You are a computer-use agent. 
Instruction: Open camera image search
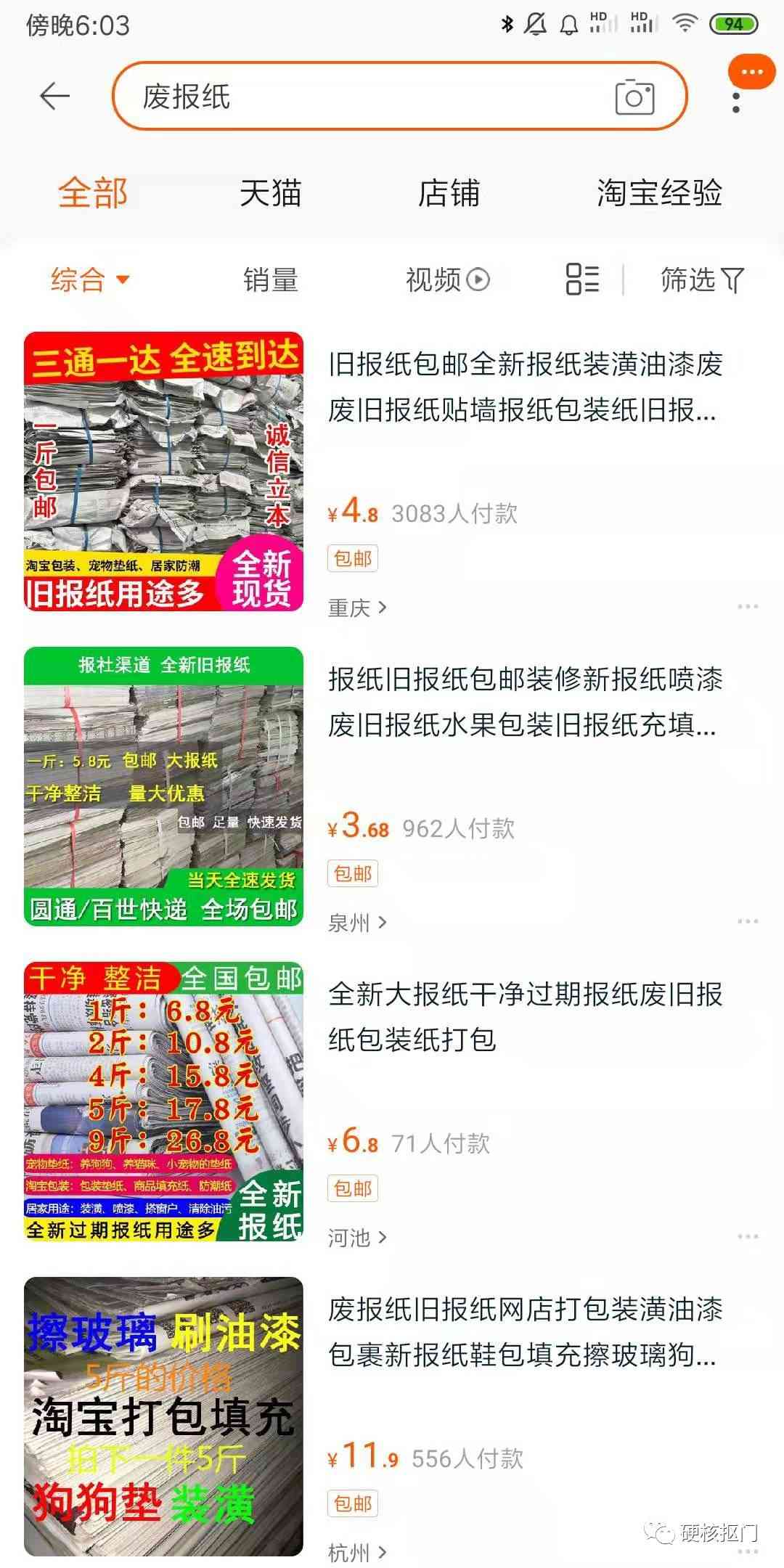pos(634,97)
